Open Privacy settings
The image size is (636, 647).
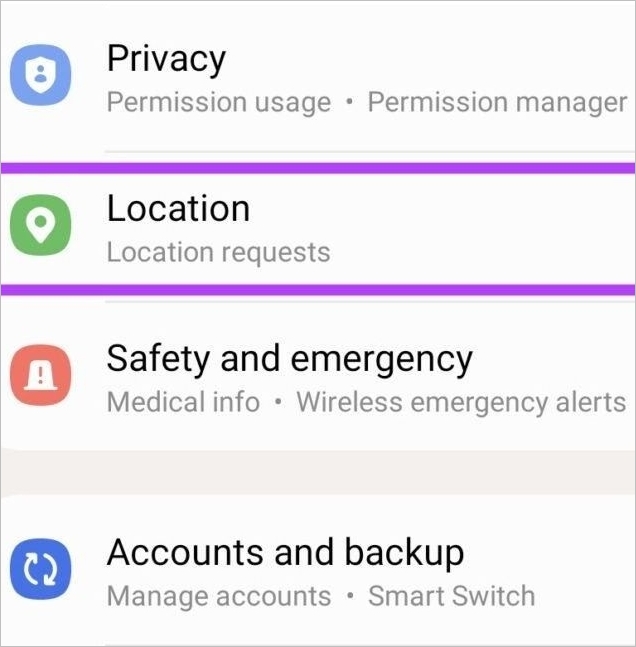click(318, 78)
